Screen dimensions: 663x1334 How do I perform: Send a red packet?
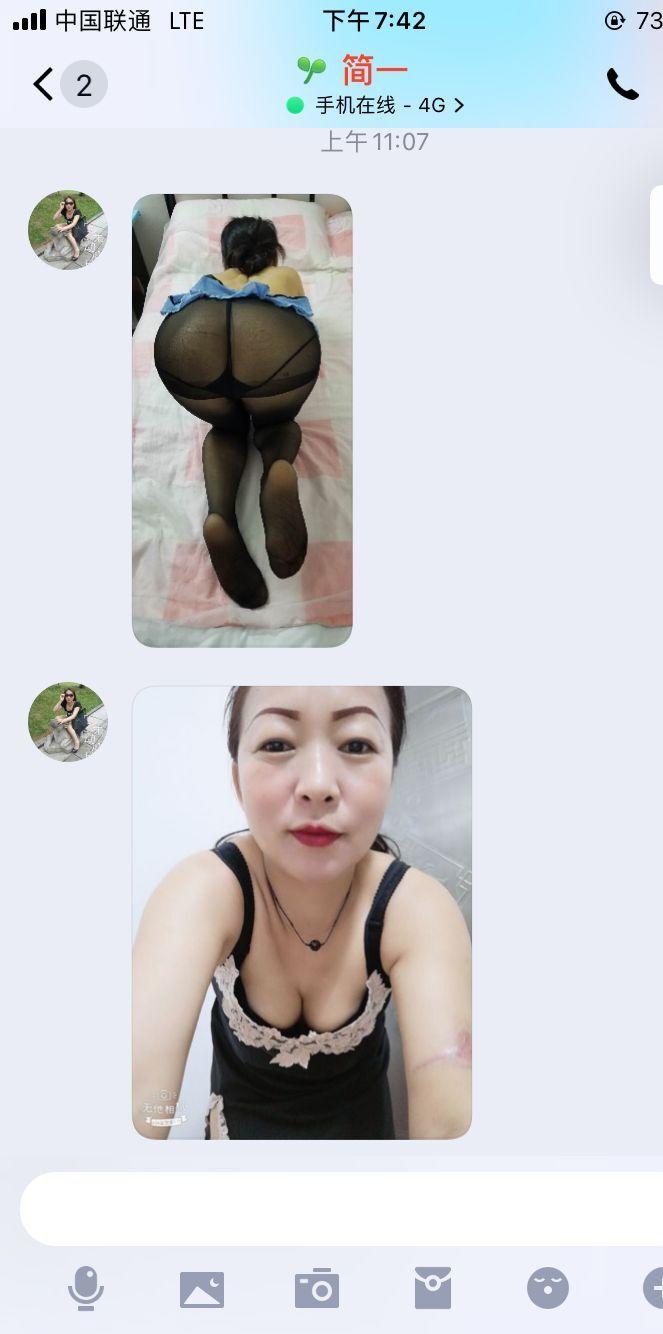433,1288
